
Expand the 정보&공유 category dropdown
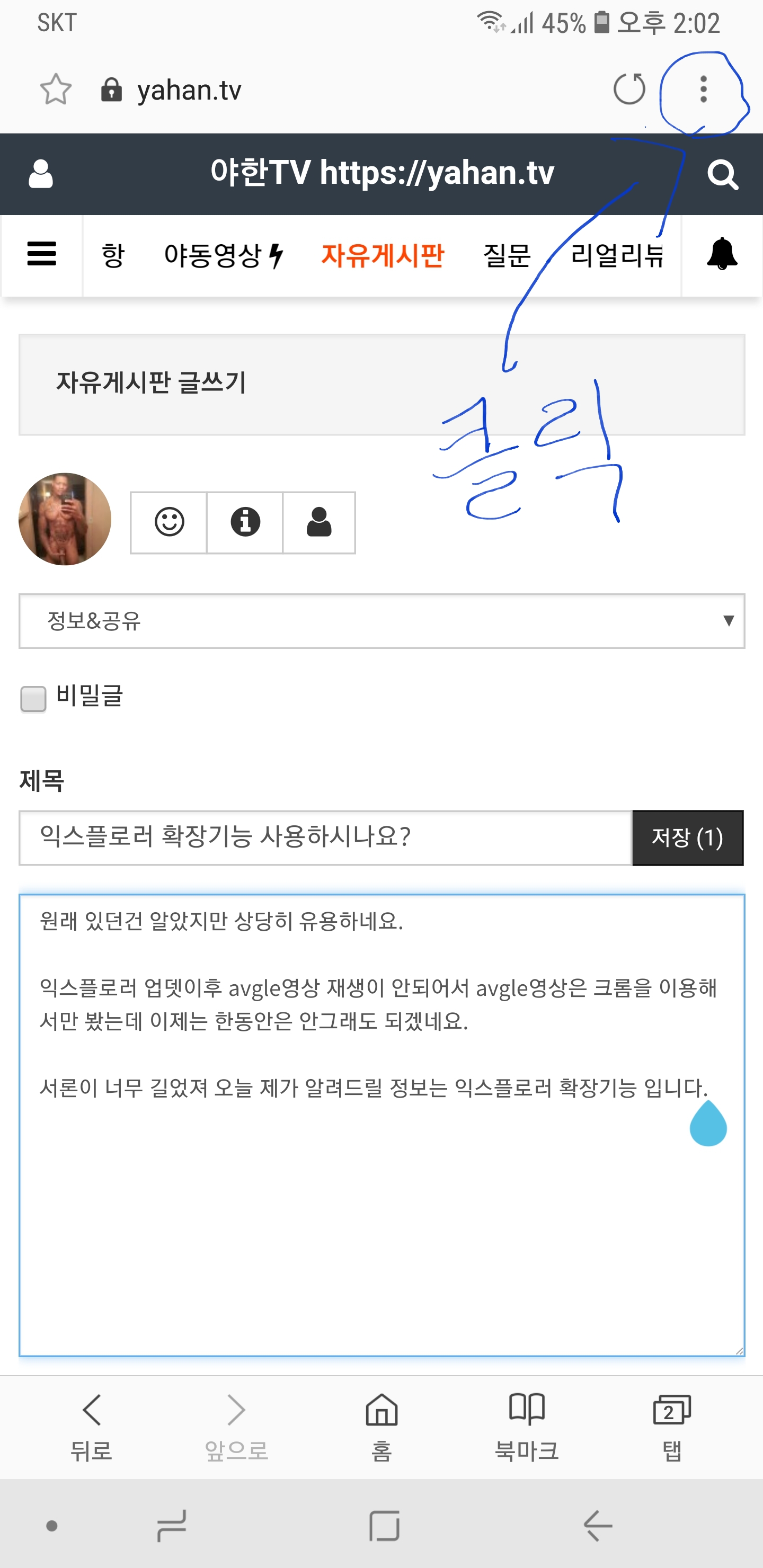tap(382, 621)
